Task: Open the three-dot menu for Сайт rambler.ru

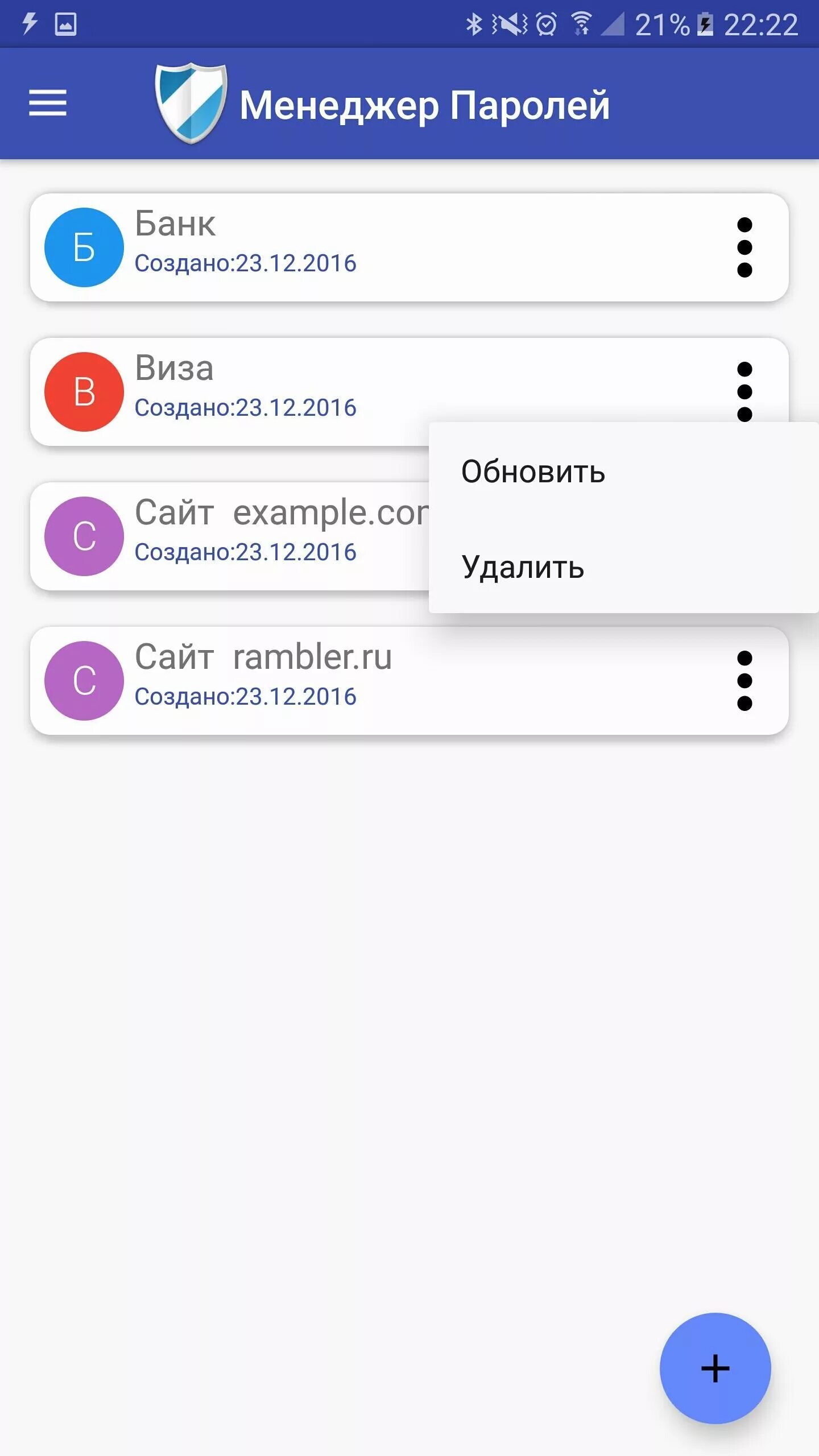Action: coord(744,681)
